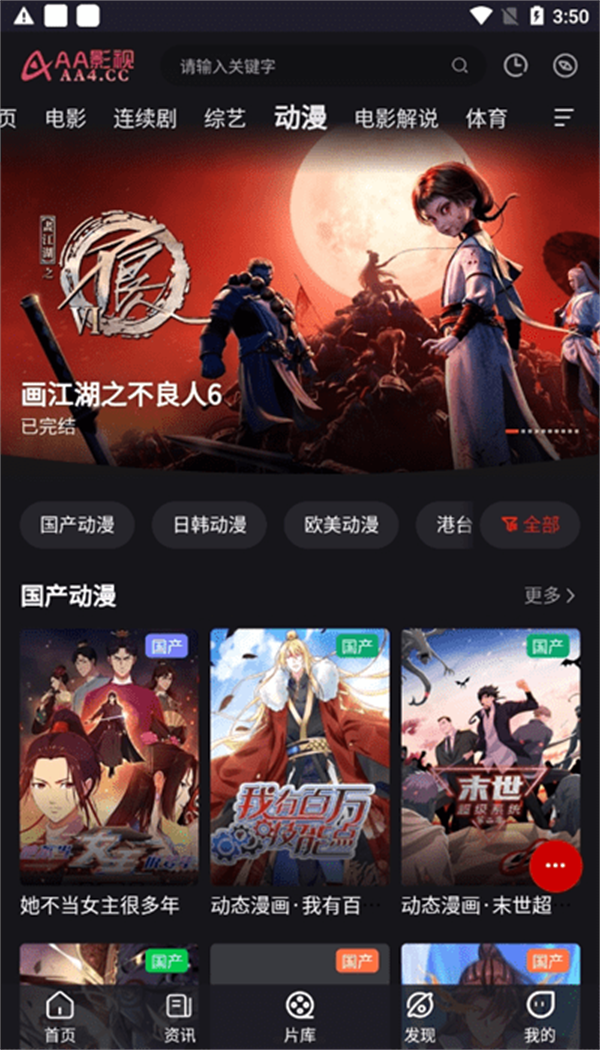Image resolution: width=600 pixels, height=1050 pixels.
Task: Select the 综艺 tab
Action: (x=224, y=118)
